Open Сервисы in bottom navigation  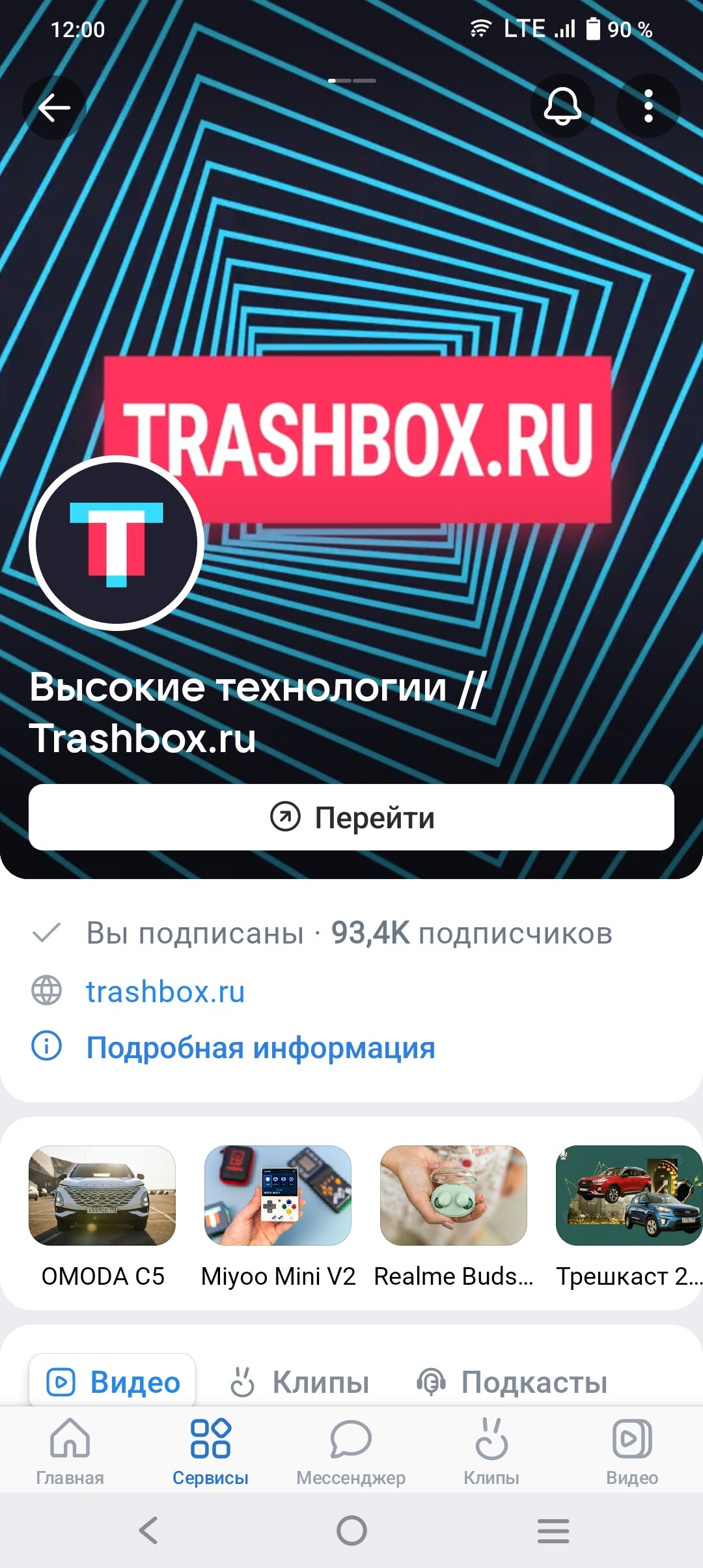pos(210,1449)
